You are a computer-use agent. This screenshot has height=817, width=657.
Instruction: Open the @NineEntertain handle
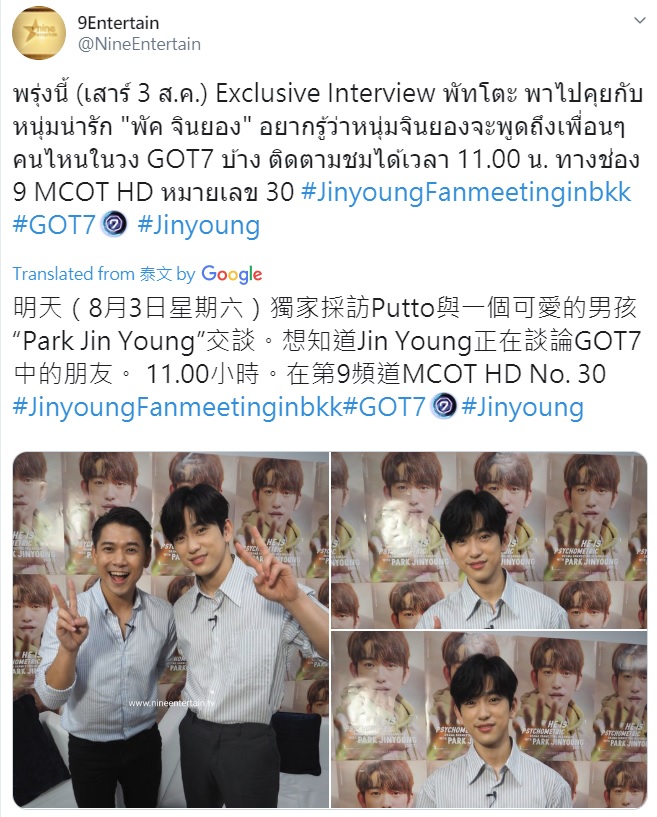139,44
